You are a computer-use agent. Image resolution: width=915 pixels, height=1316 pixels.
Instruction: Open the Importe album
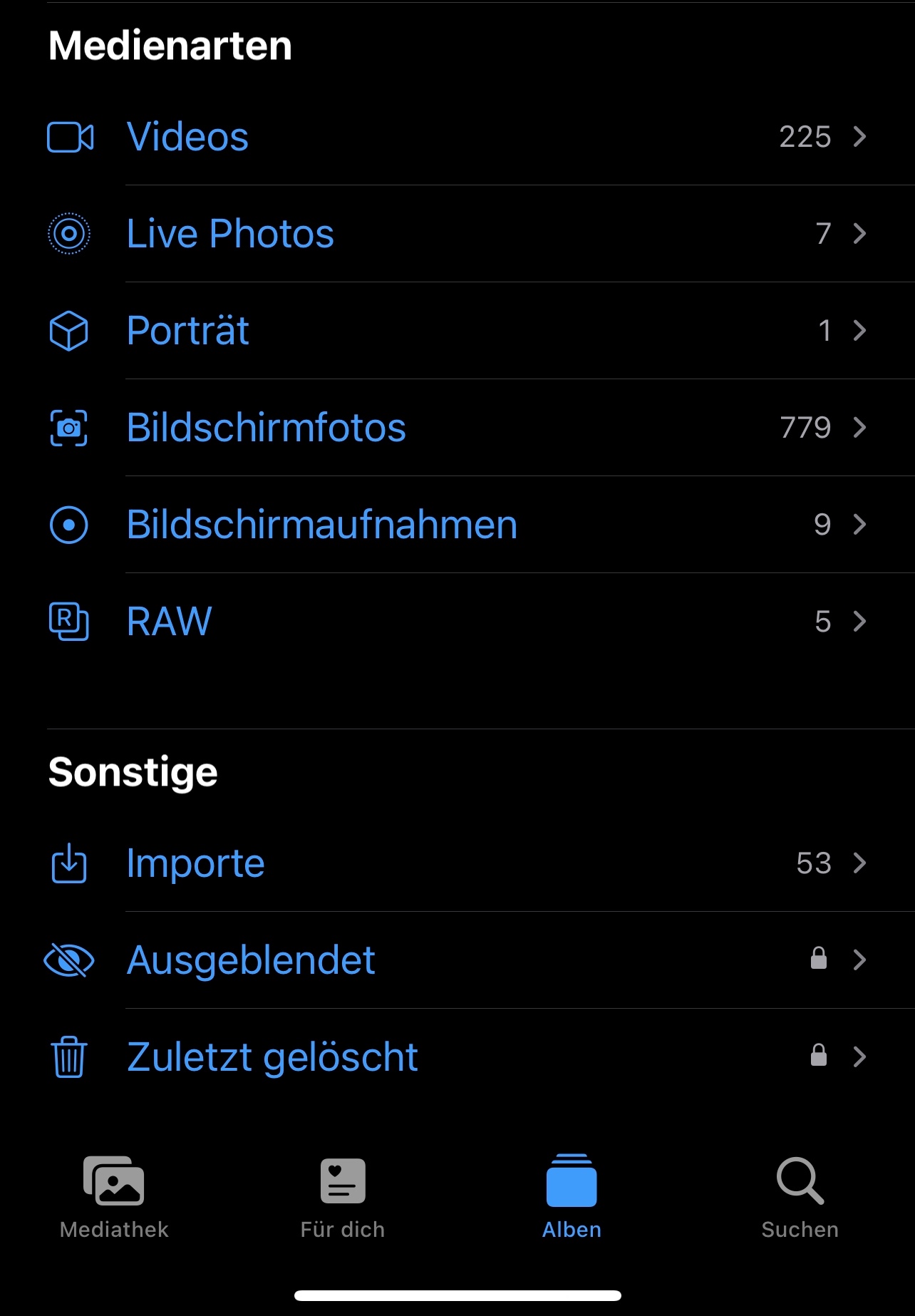click(456, 863)
